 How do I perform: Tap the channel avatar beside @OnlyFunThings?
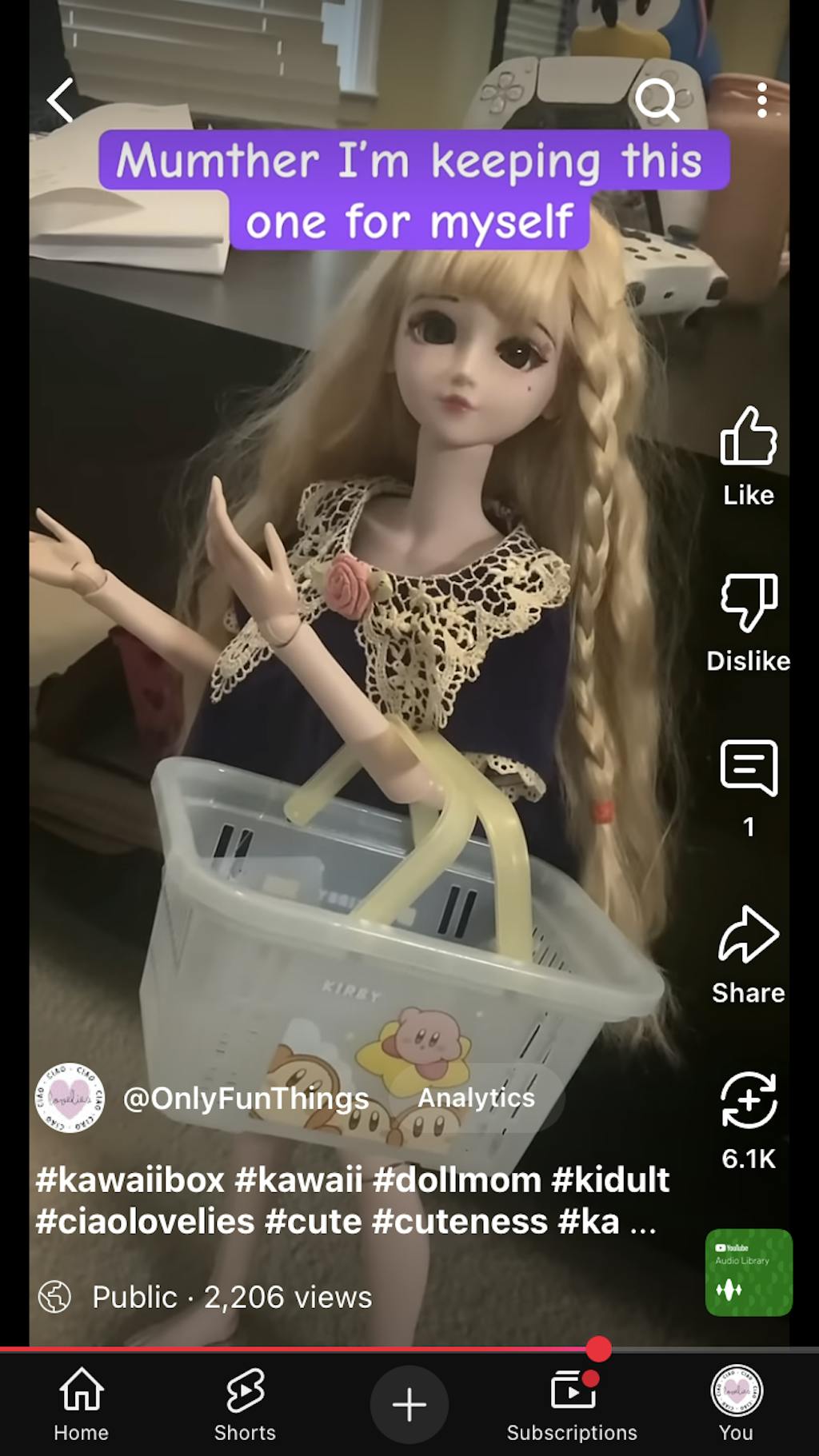[x=70, y=1098]
